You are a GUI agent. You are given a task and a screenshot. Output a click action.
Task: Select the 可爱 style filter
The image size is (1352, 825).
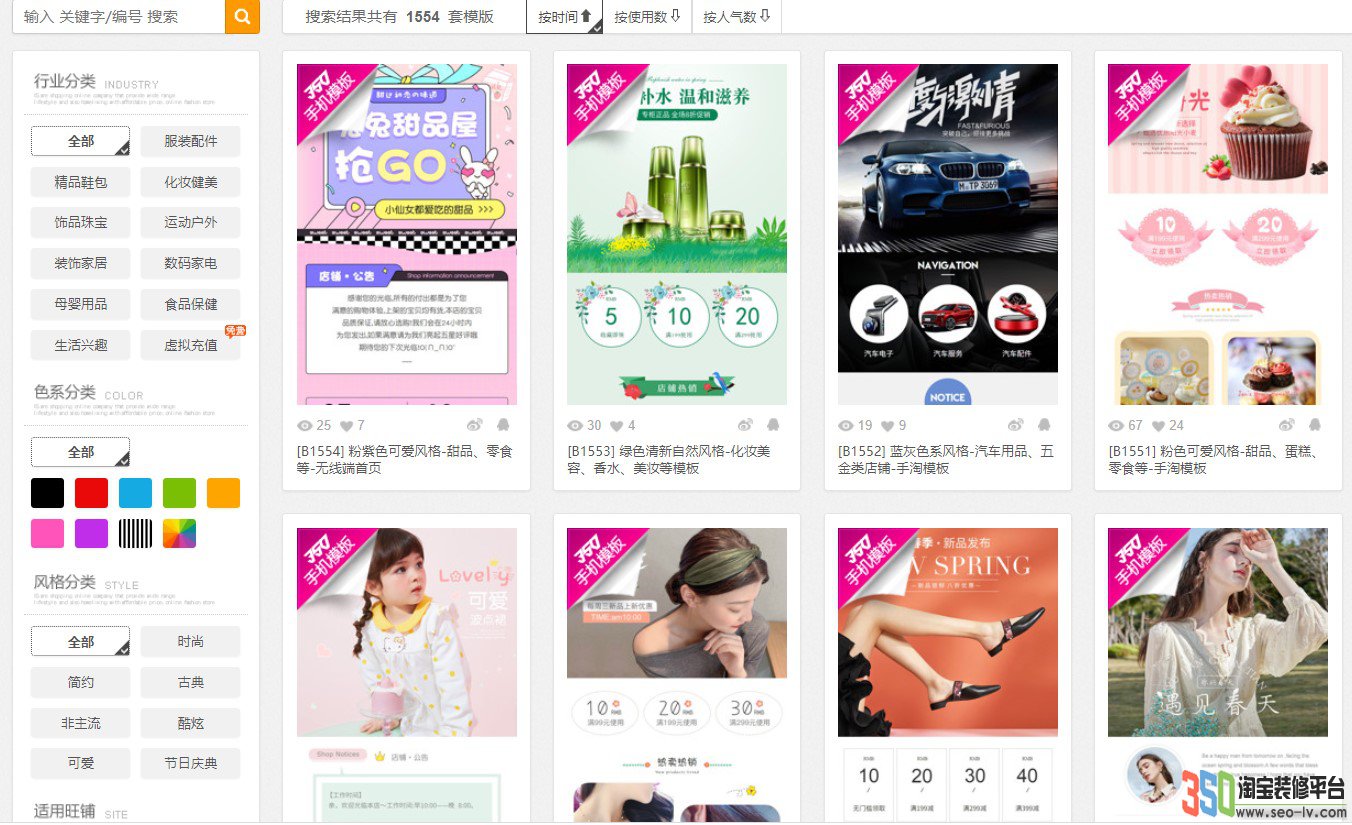pyautogui.click(x=81, y=763)
